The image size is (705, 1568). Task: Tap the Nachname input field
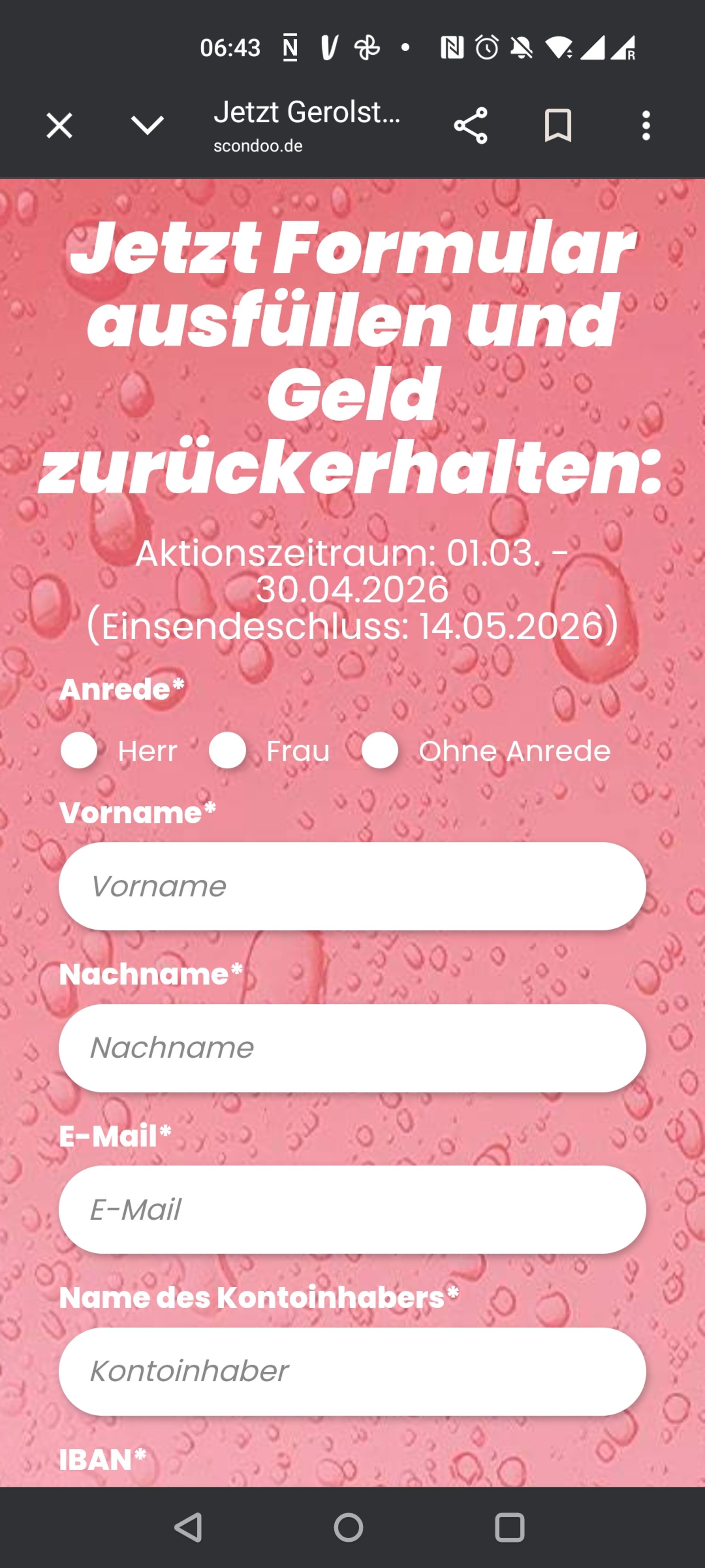[x=352, y=1048]
